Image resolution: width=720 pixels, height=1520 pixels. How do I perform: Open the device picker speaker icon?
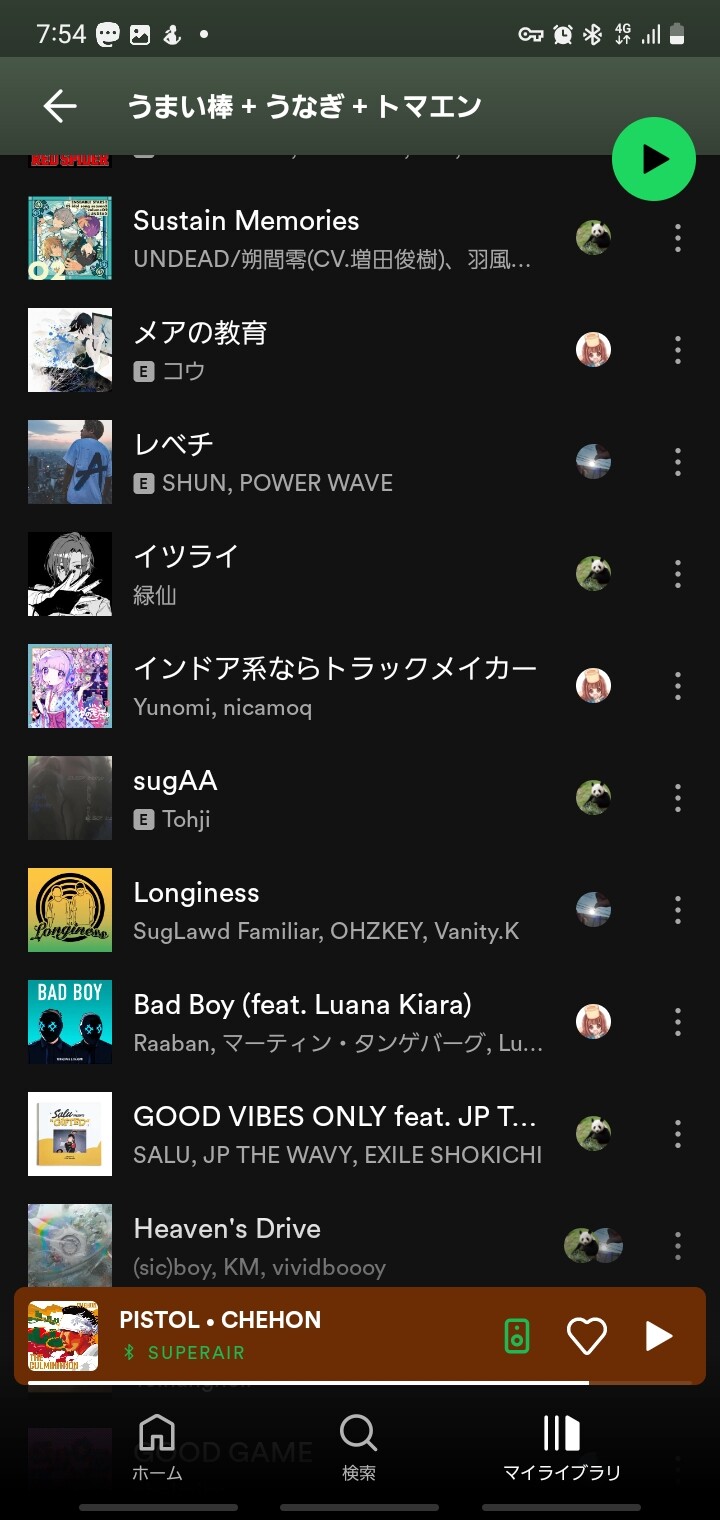click(517, 1336)
